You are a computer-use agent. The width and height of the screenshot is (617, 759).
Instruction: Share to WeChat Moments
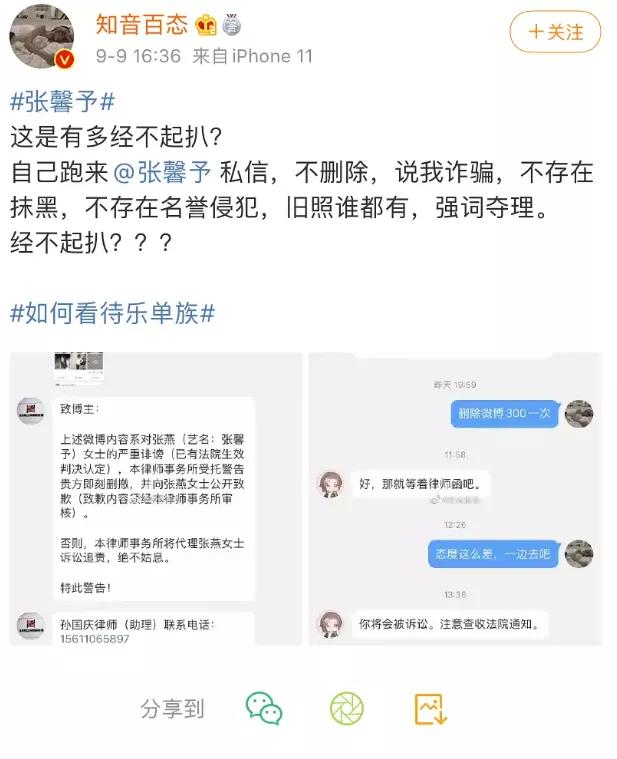pyautogui.click(x=347, y=709)
